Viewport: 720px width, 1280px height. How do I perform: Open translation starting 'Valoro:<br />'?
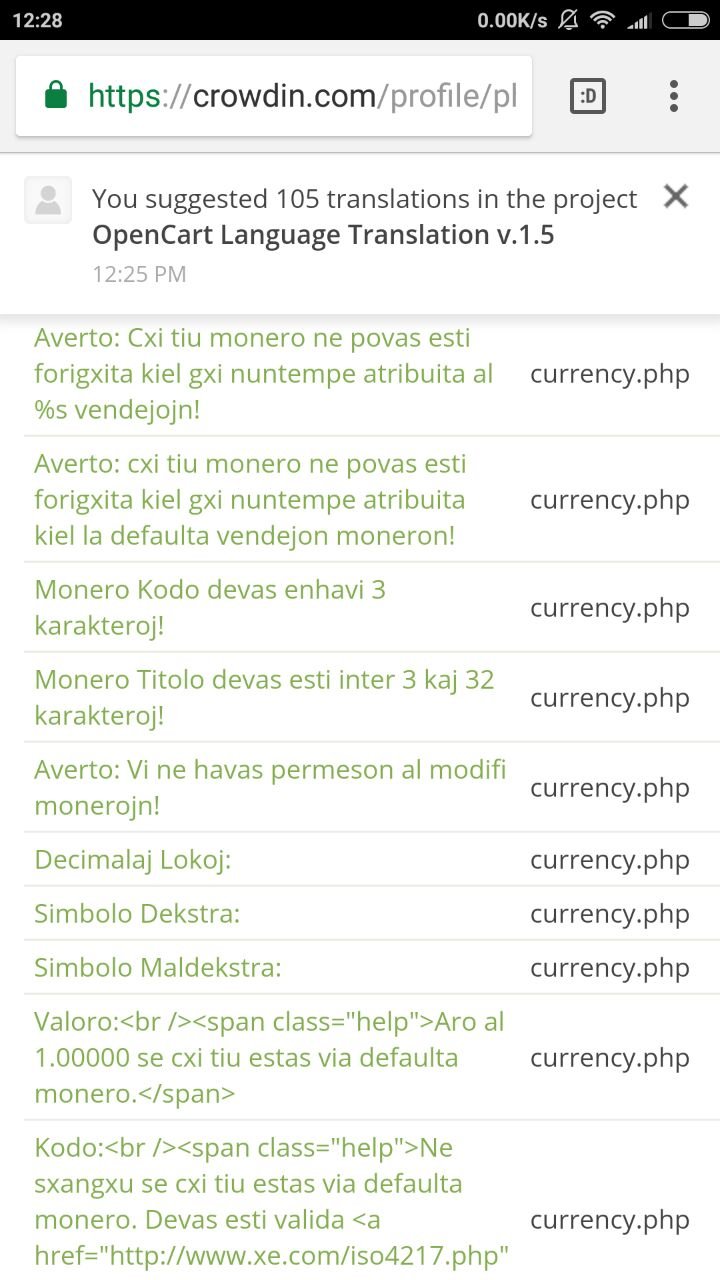click(x=269, y=1057)
